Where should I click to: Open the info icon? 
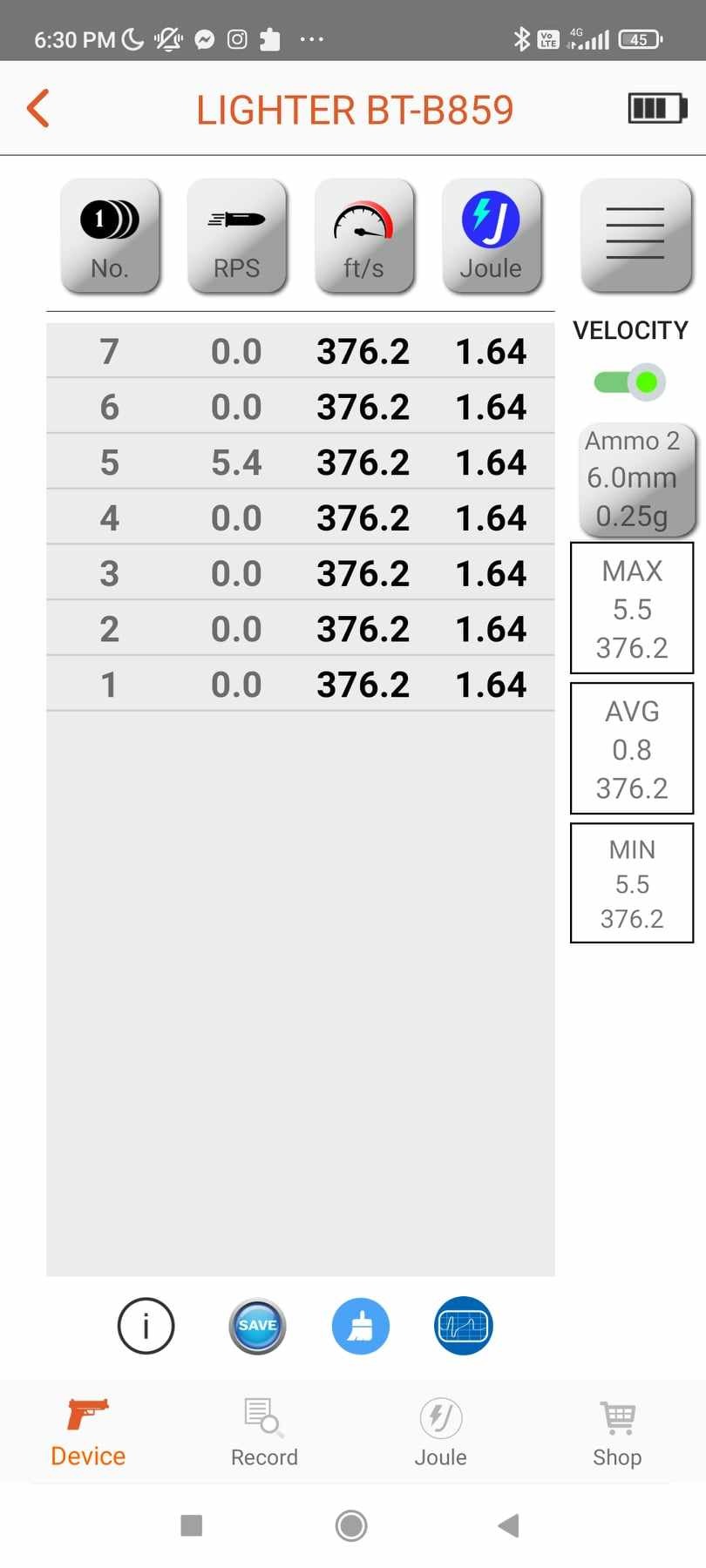click(x=146, y=1326)
